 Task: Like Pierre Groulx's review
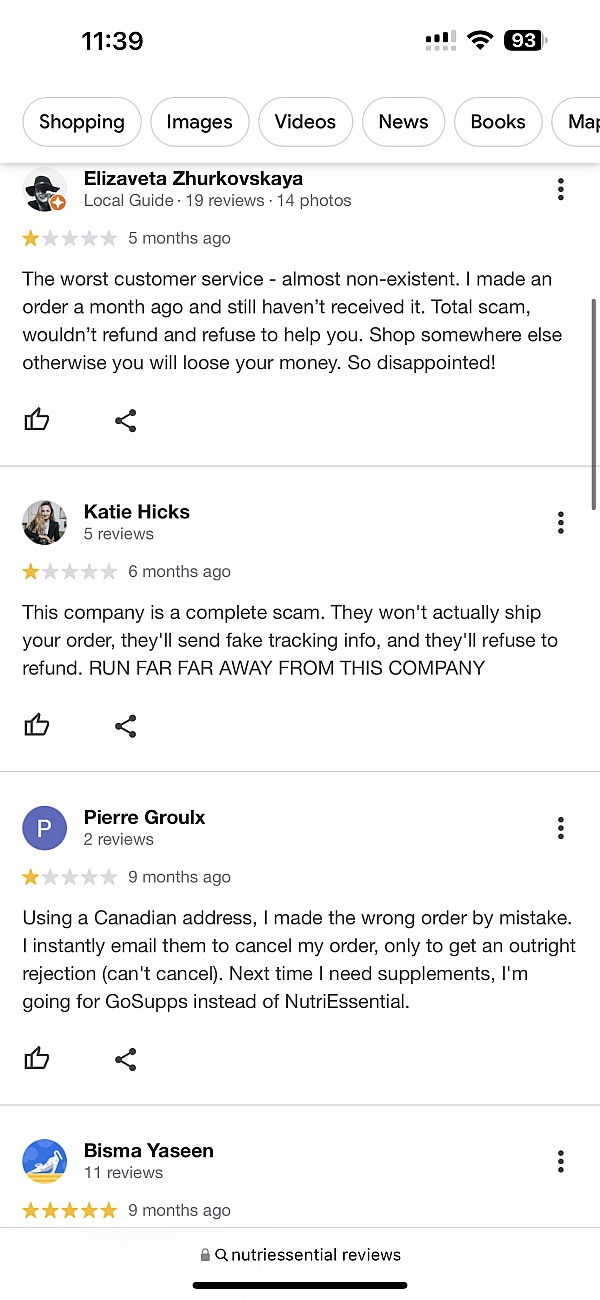tap(37, 1058)
